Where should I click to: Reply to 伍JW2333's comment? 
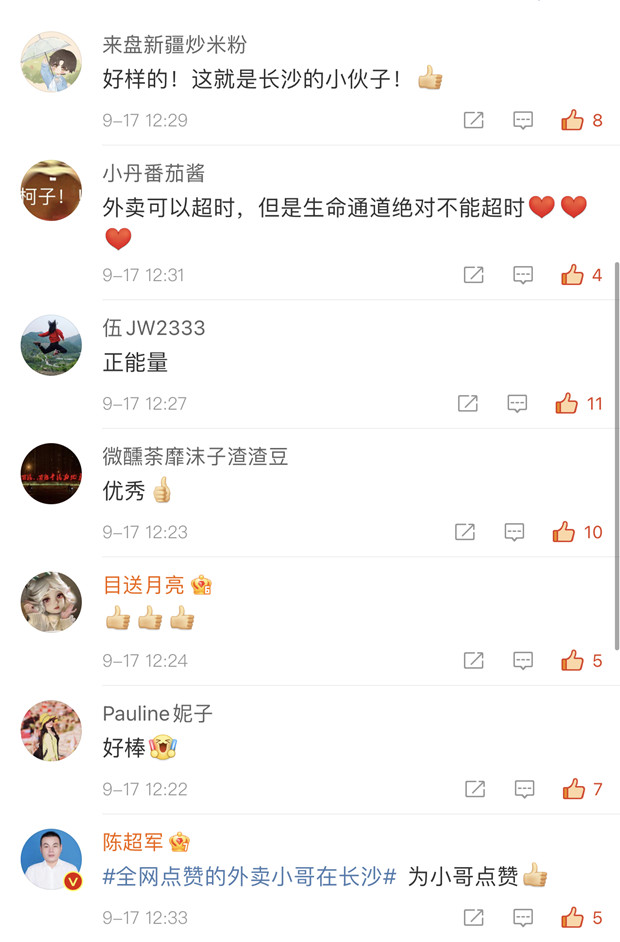[x=517, y=404]
